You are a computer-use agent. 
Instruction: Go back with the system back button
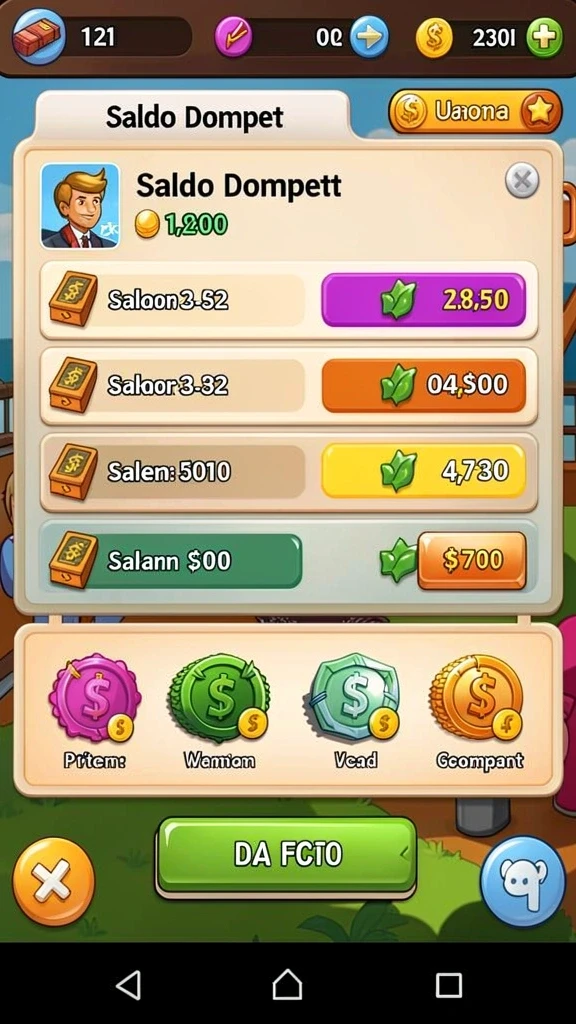[x=128, y=984]
